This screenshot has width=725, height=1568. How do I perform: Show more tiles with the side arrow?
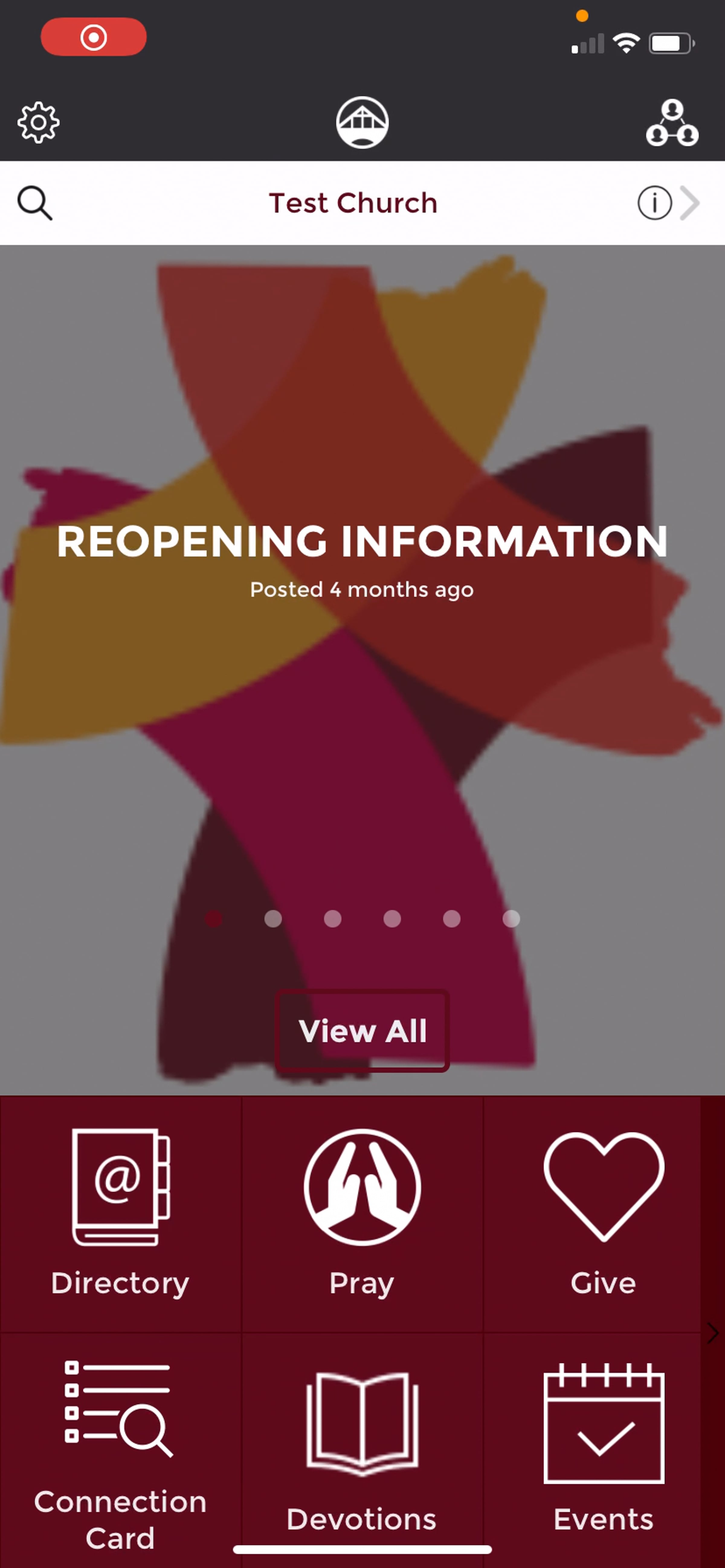[713, 1333]
